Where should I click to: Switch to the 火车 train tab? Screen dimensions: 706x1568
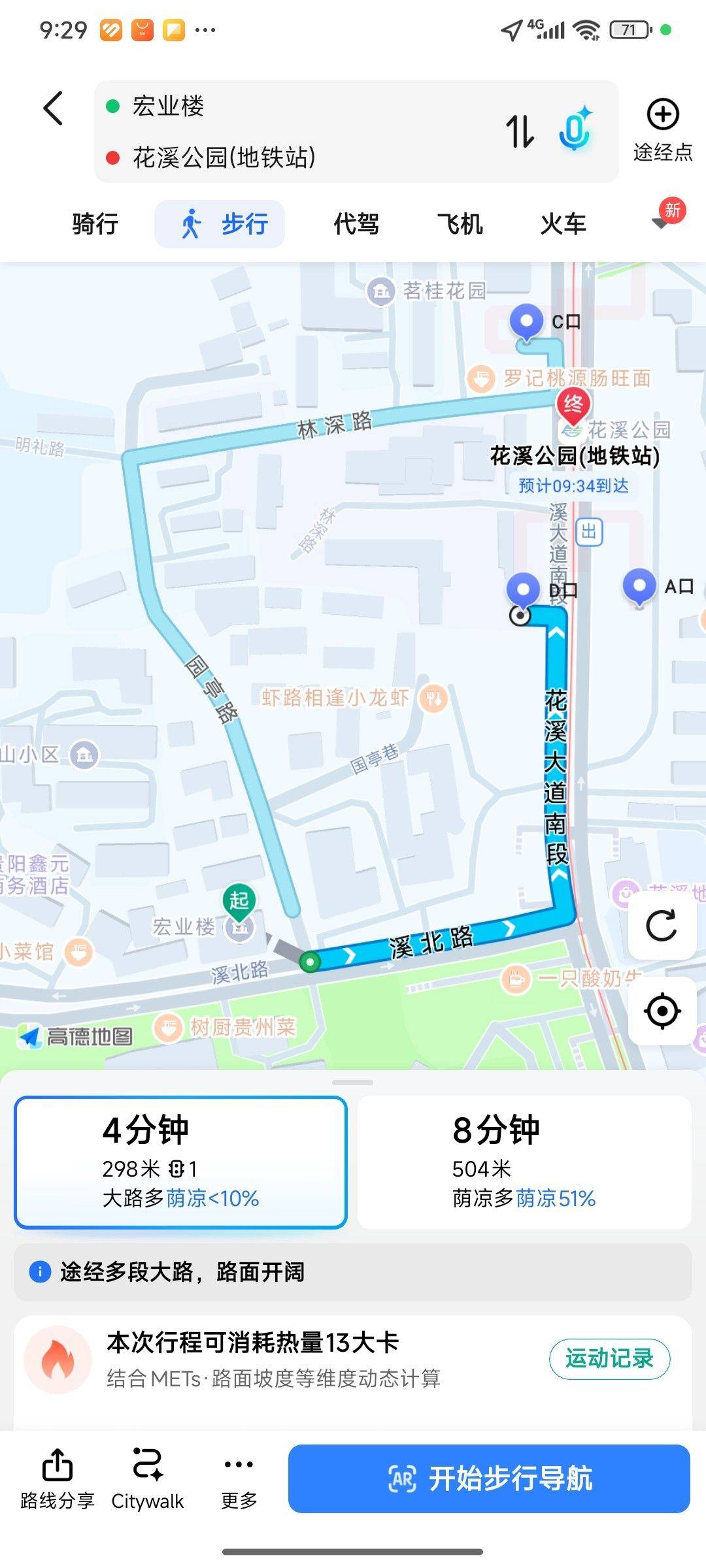pos(563,224)
